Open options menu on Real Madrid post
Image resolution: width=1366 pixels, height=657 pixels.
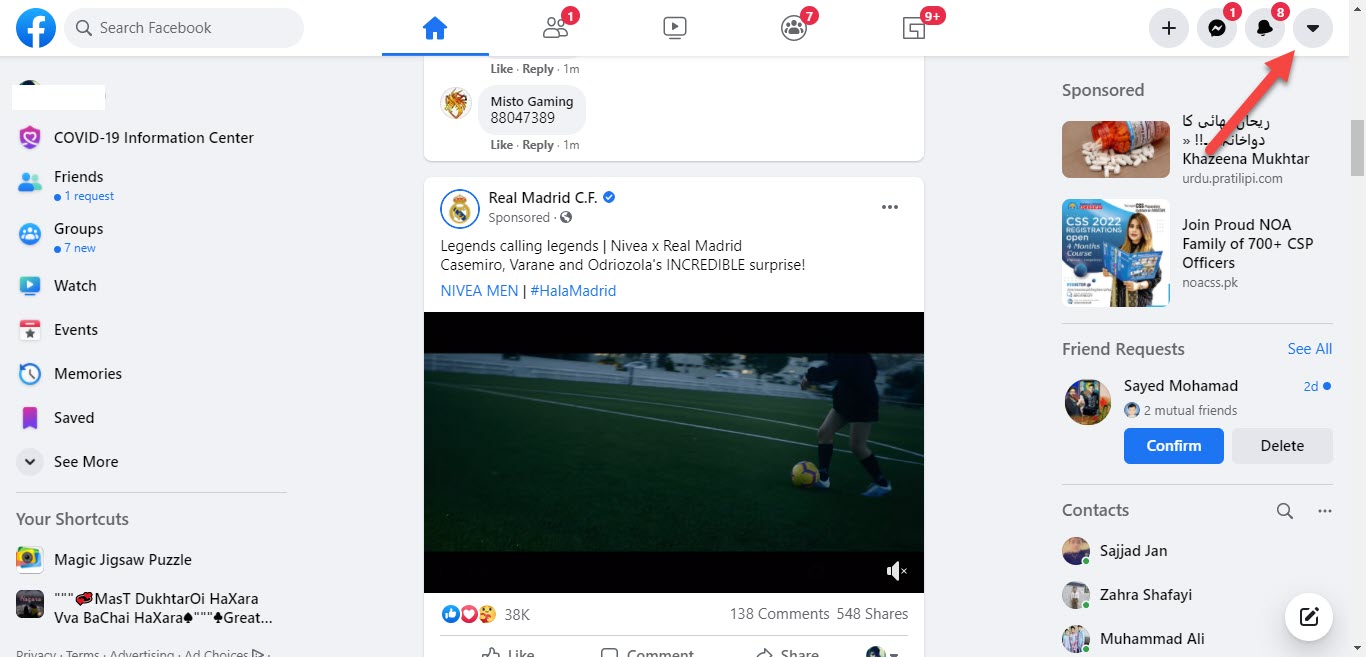pos(890,208)
